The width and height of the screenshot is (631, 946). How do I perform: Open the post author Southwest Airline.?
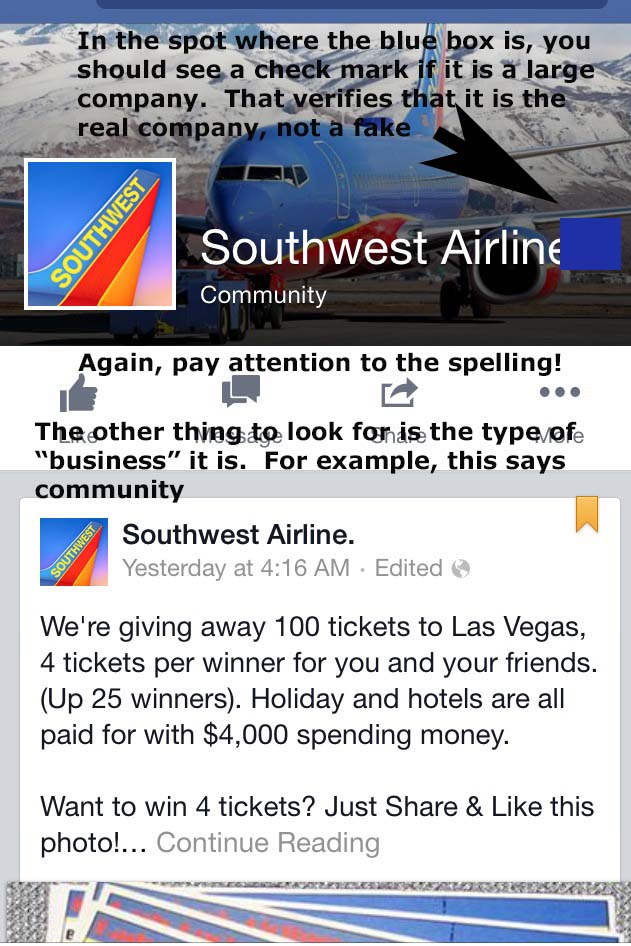click(x=238, y=533)
